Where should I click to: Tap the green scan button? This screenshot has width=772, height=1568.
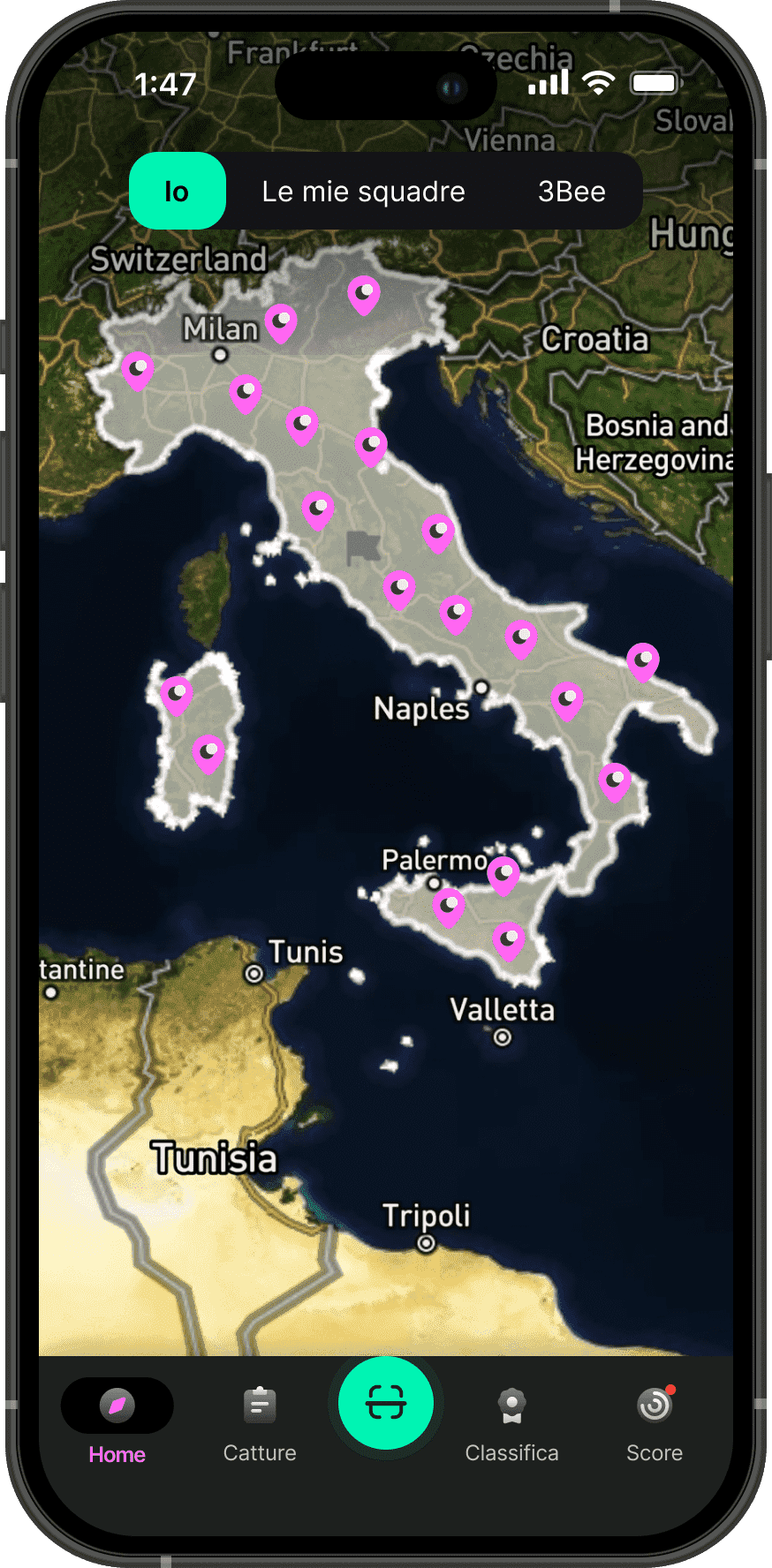click(x=386, y=1402)
